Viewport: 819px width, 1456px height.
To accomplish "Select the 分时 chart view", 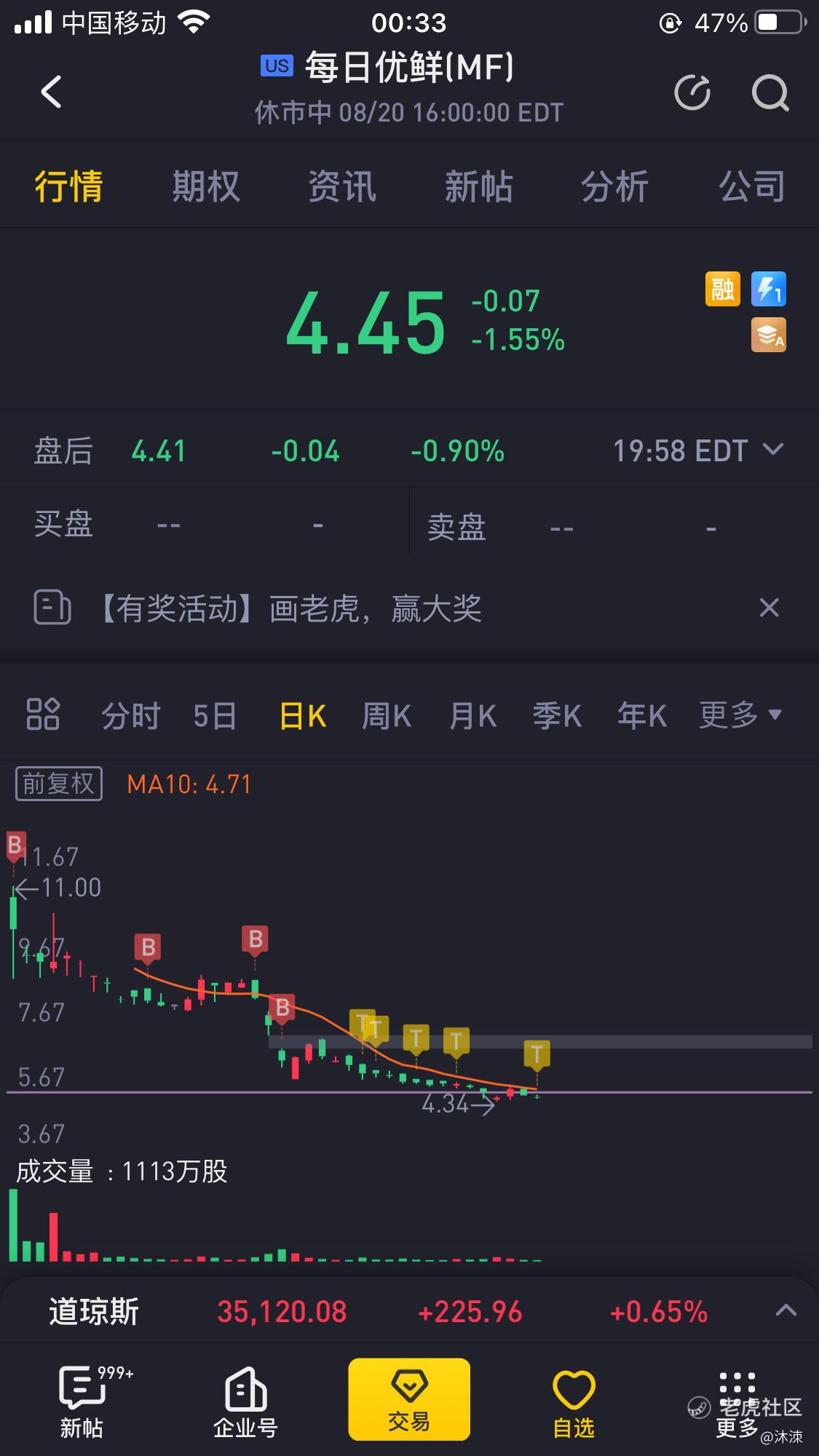I will tap(130, 716).
